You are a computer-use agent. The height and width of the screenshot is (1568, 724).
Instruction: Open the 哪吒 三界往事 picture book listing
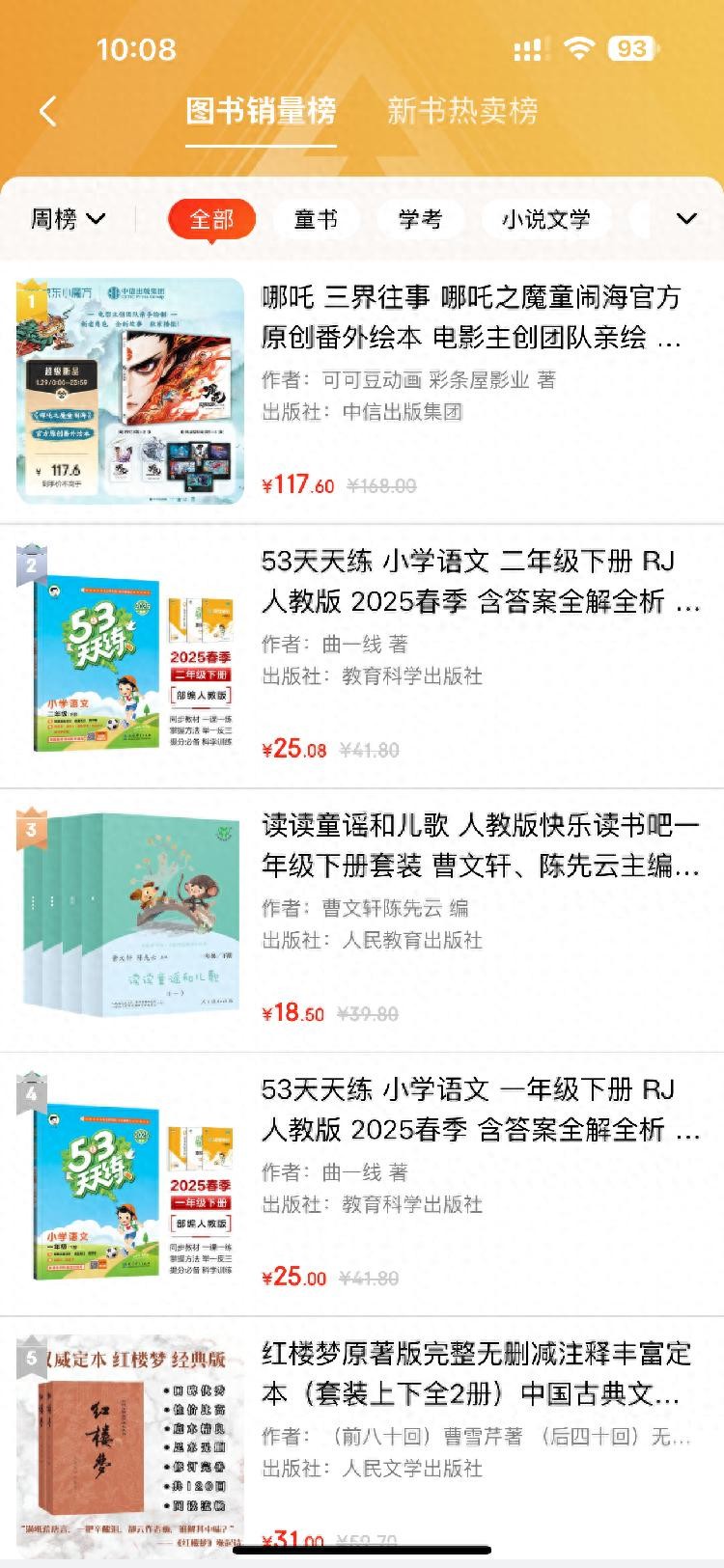click(471, 317)
